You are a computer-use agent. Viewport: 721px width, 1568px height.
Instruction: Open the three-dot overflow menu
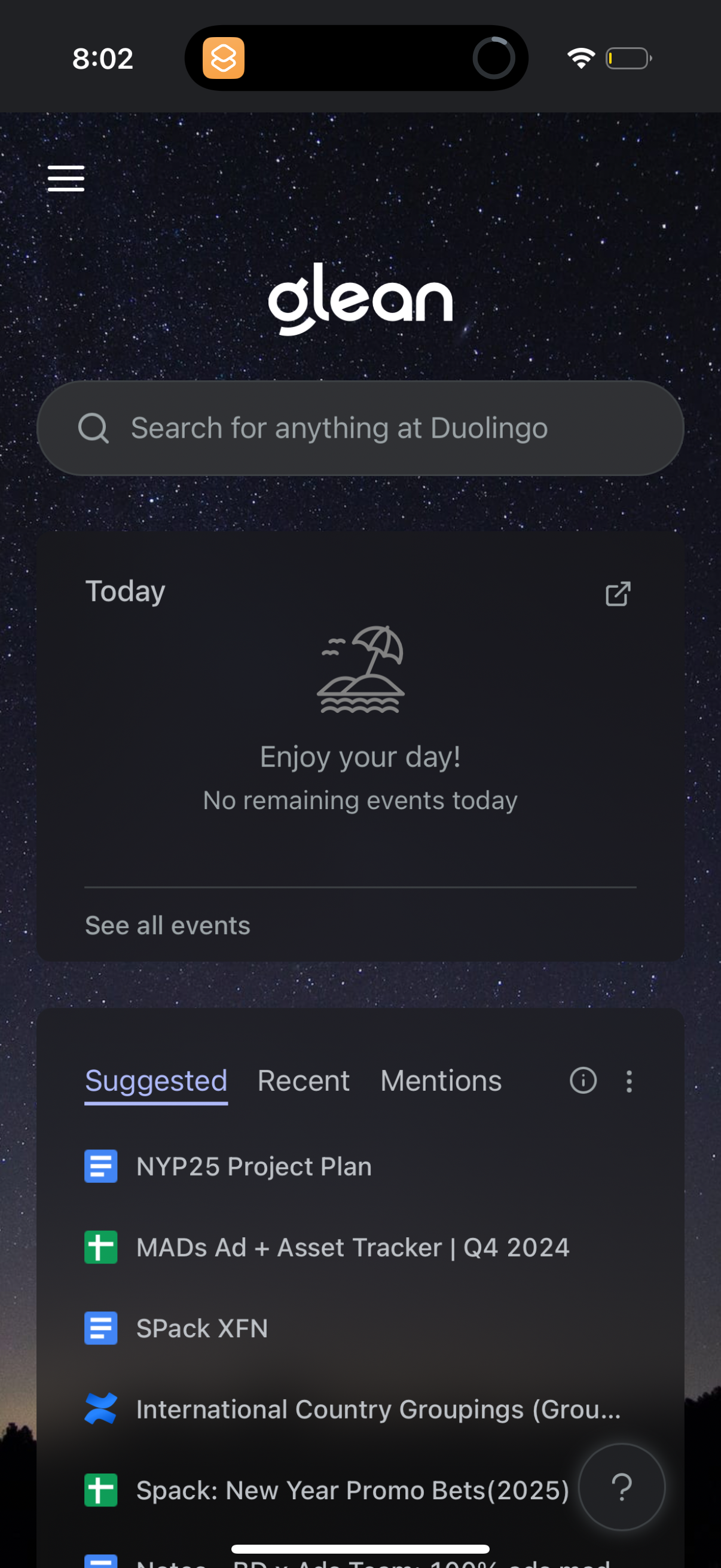(629, 1081)
